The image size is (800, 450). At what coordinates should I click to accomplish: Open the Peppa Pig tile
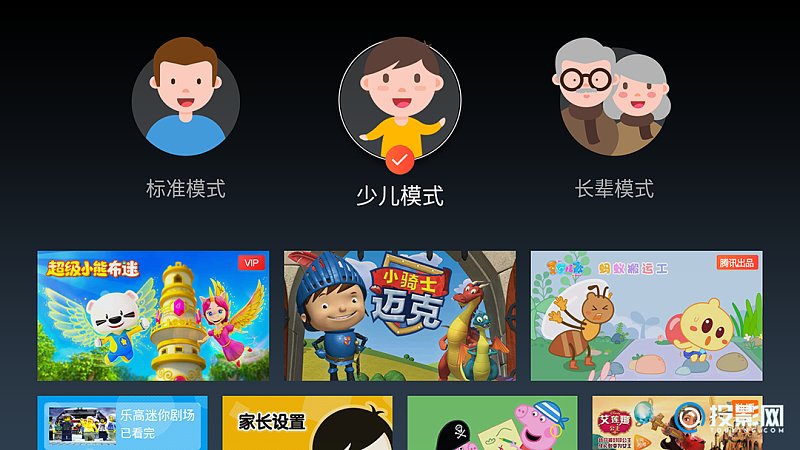click(492, 424)
